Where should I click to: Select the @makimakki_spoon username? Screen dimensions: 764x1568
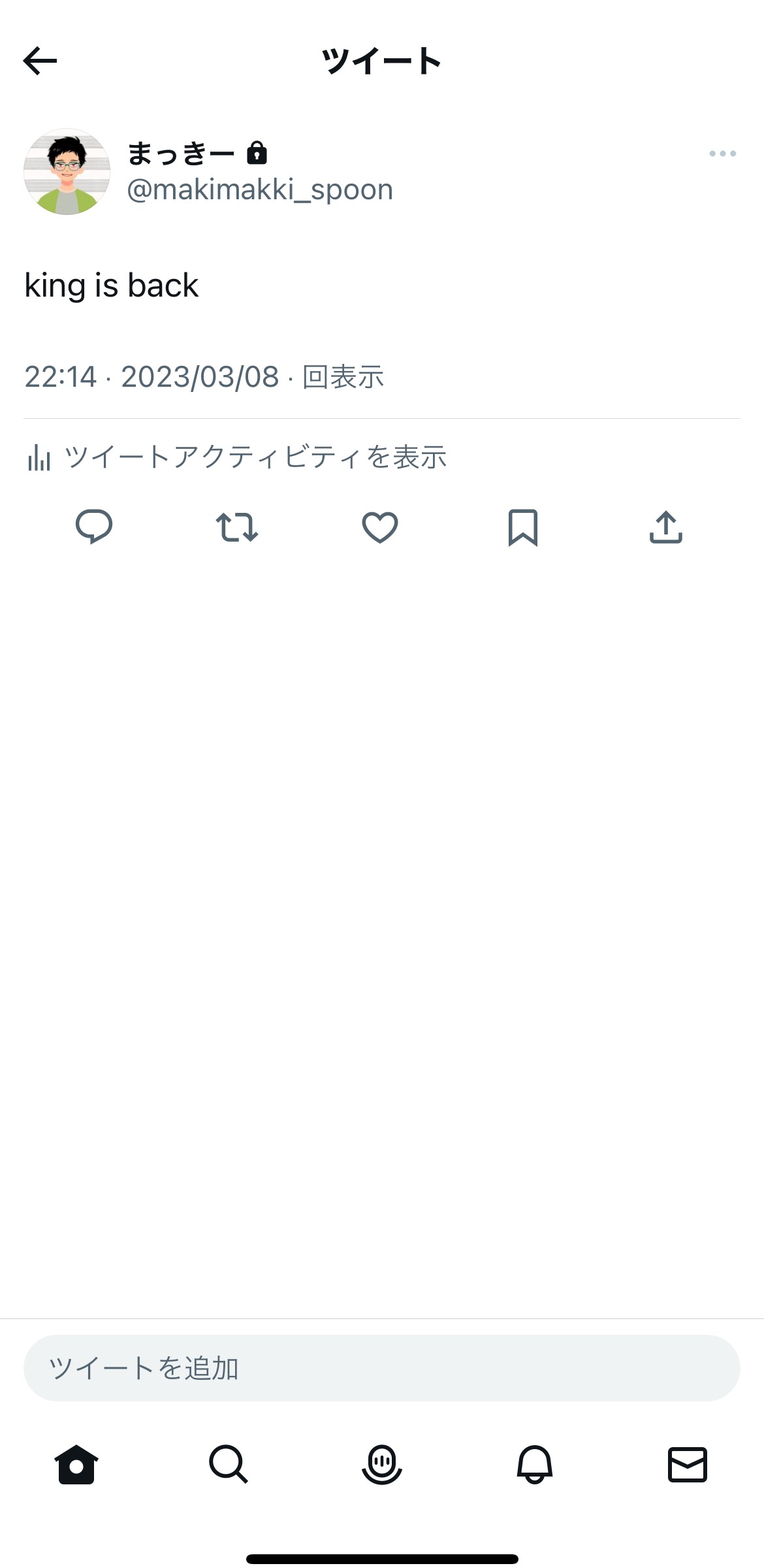[261, 189]
